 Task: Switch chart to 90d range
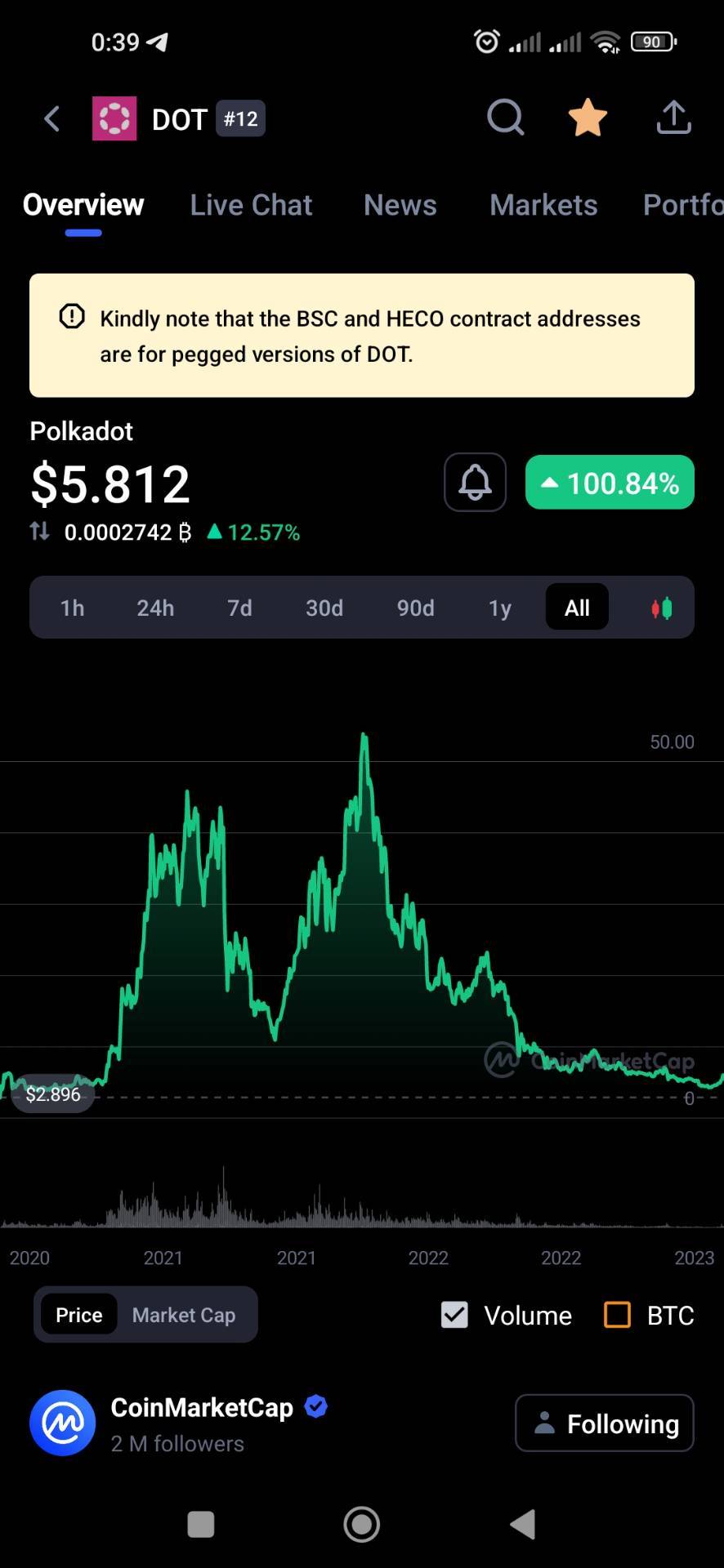coord(415,608)
